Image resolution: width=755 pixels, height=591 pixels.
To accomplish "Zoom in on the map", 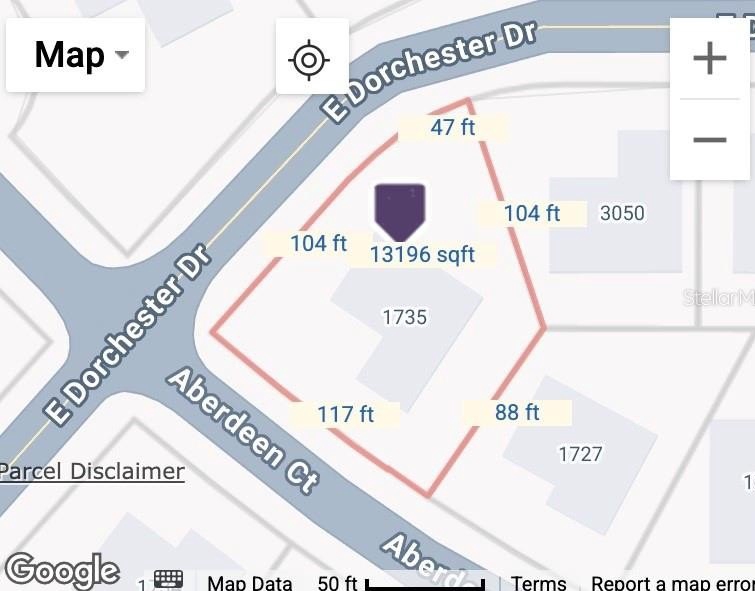I will click(x=709, y=59).
